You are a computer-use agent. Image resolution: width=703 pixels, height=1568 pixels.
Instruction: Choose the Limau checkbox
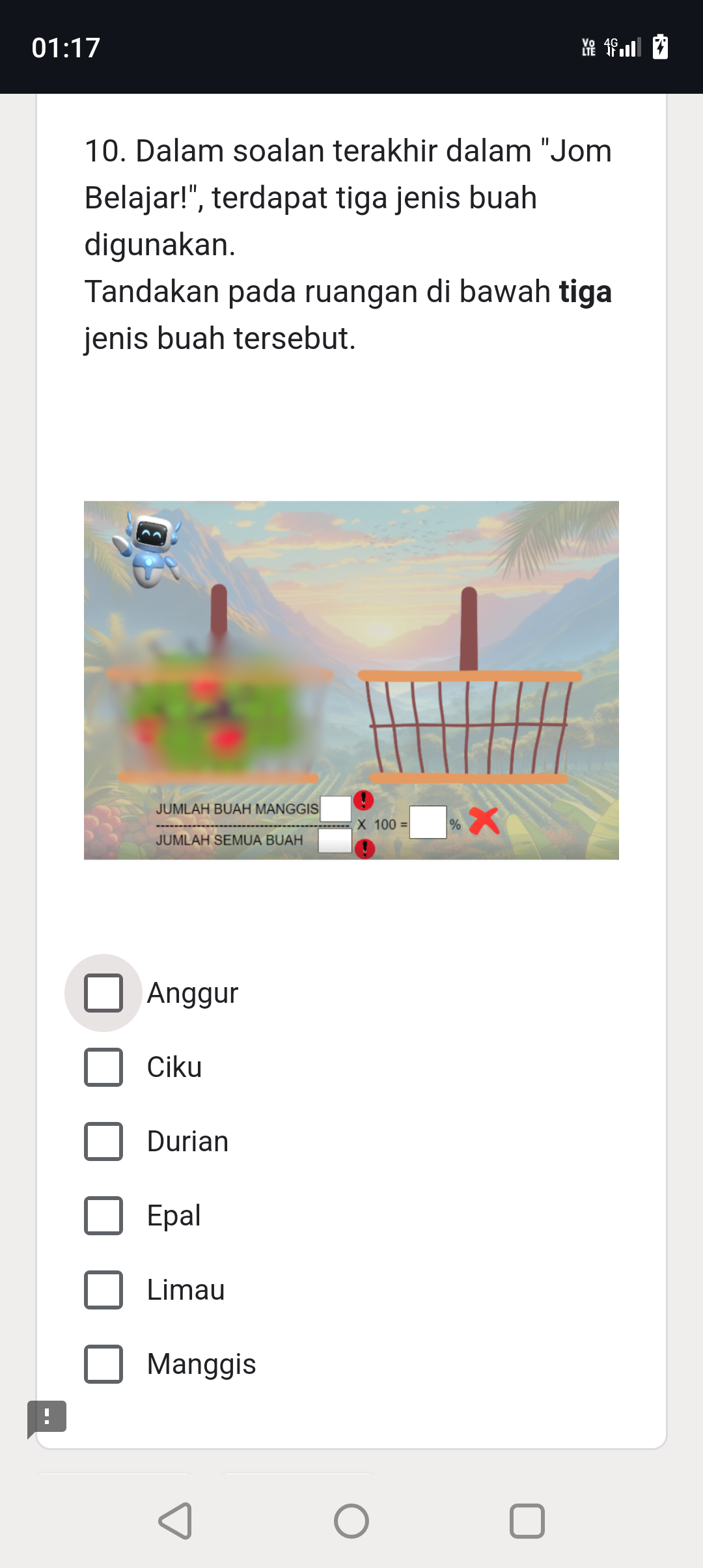pyautogui.click(x=103, y=1290)
